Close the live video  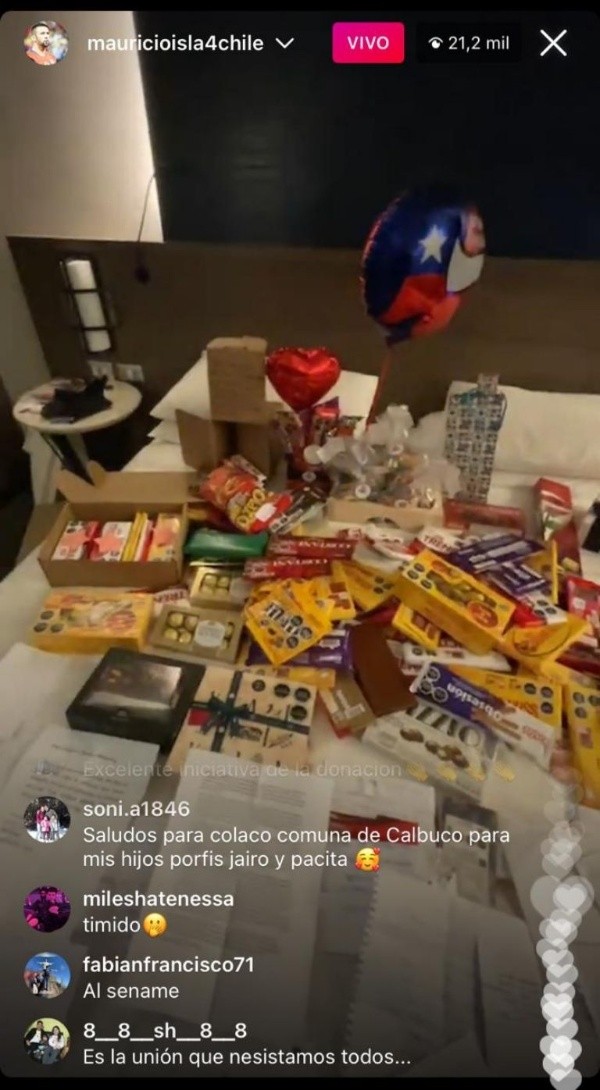click(553, 42)
